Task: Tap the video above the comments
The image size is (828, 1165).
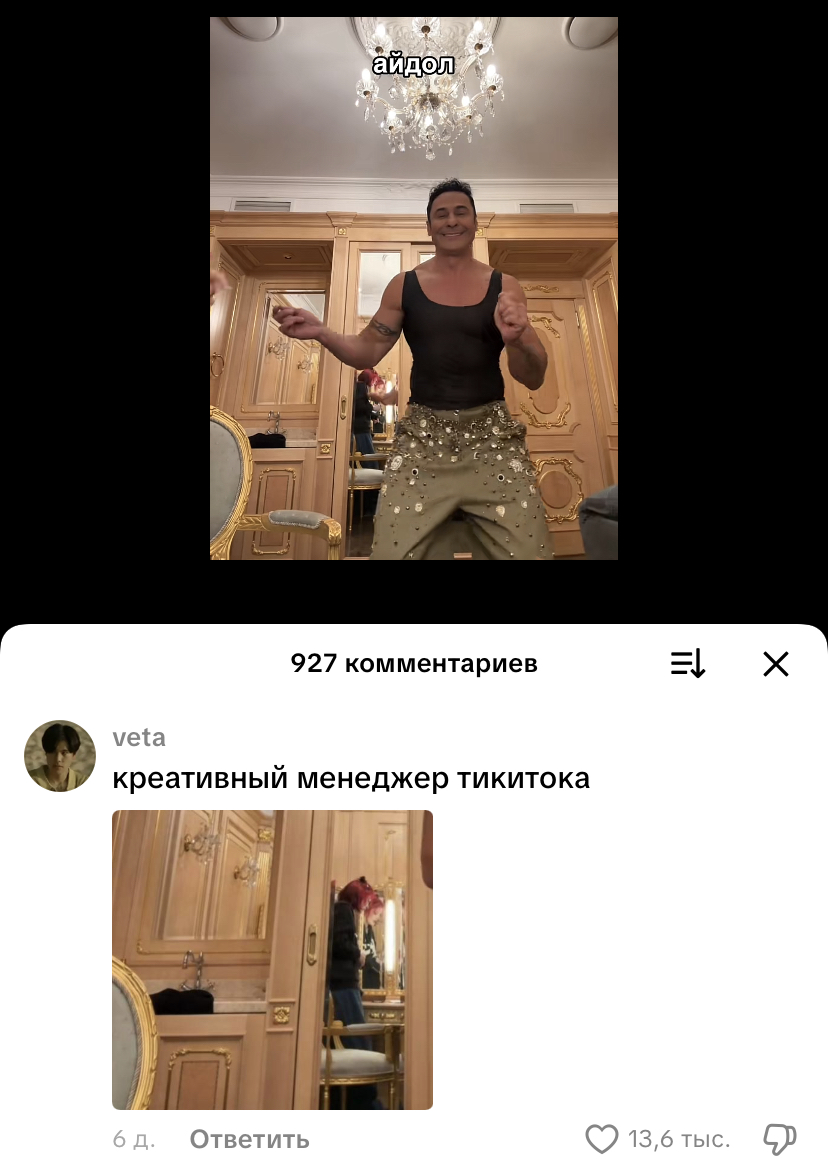Action: [x=413, y=288]
